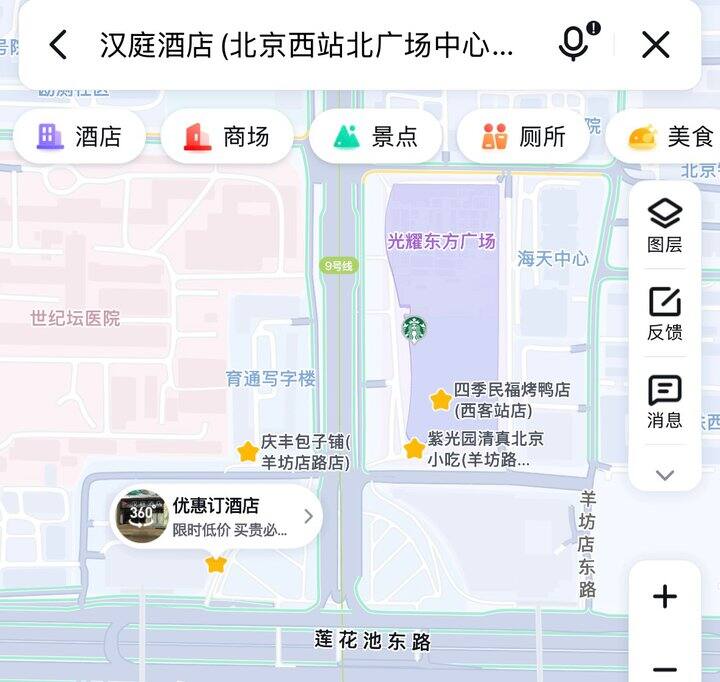This screenshot has height=682, width=720.
Task: Tap the search field with 汉庭酒店
Action: [308, 45]
